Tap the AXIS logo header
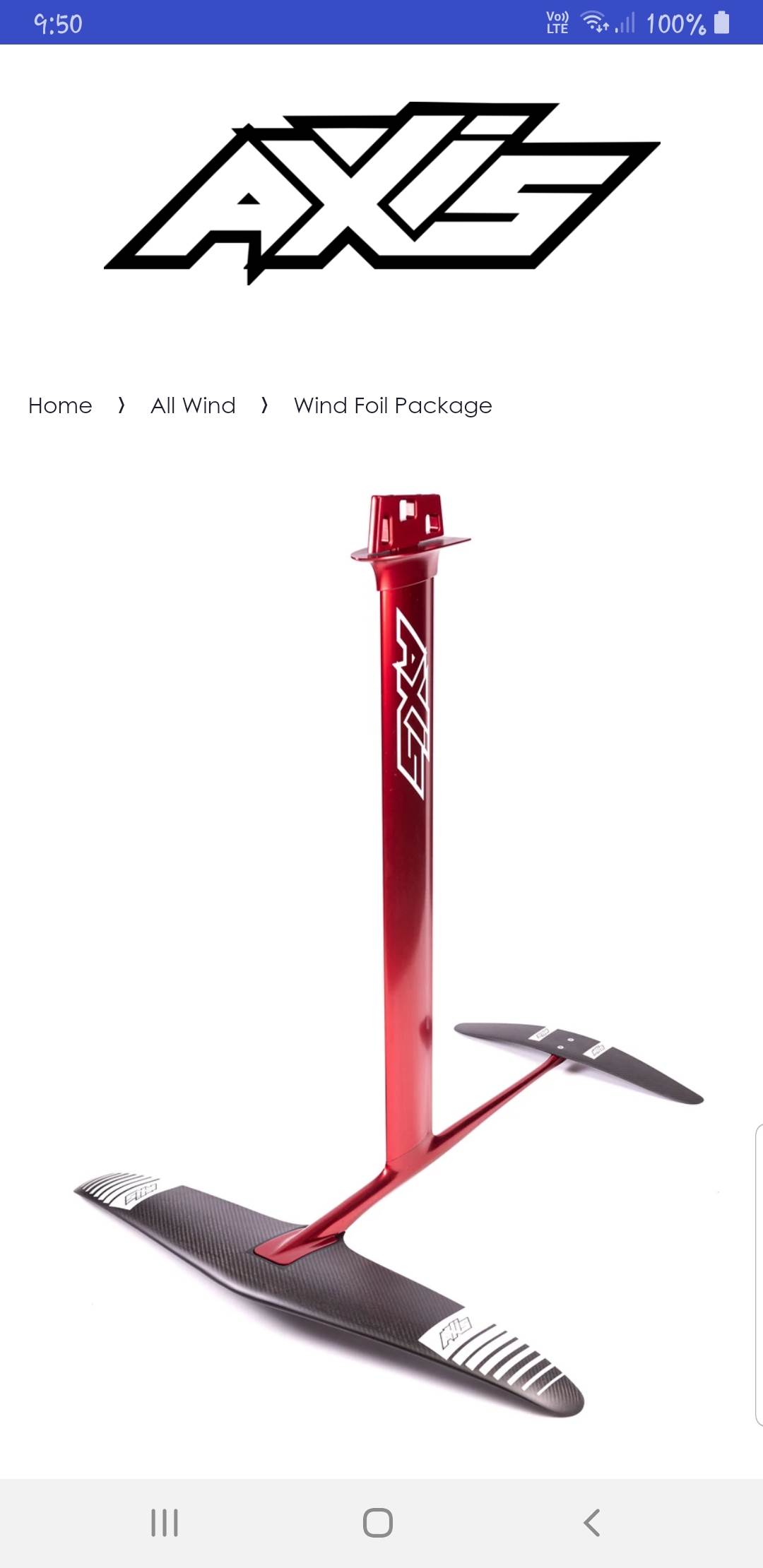 (x=381, y=192)
